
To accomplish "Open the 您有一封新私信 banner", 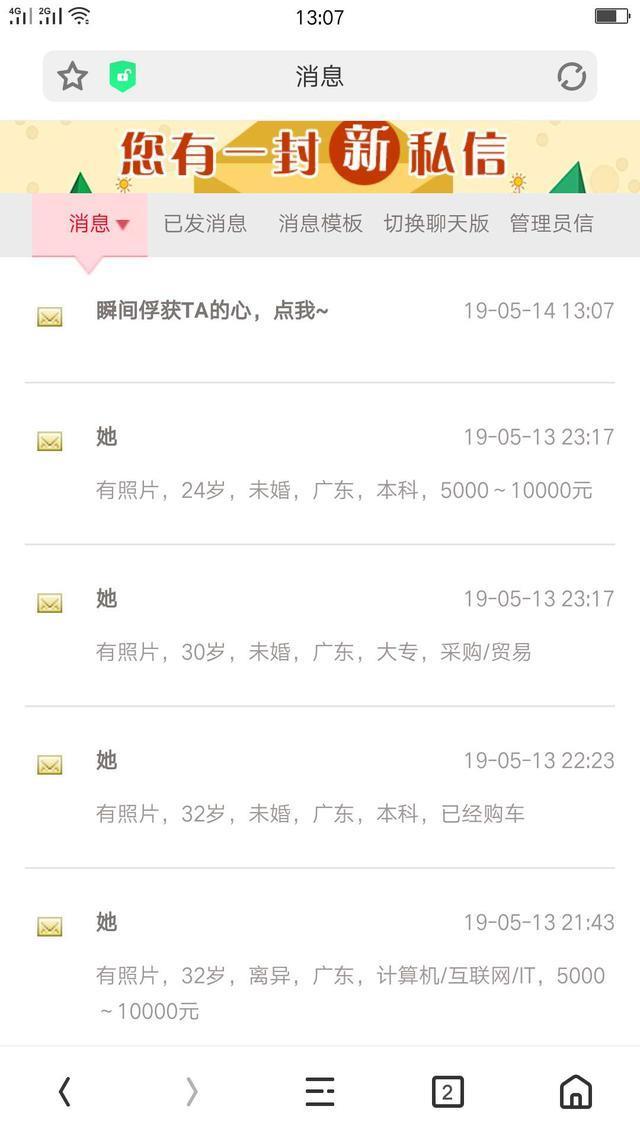I will coord(320,156).
